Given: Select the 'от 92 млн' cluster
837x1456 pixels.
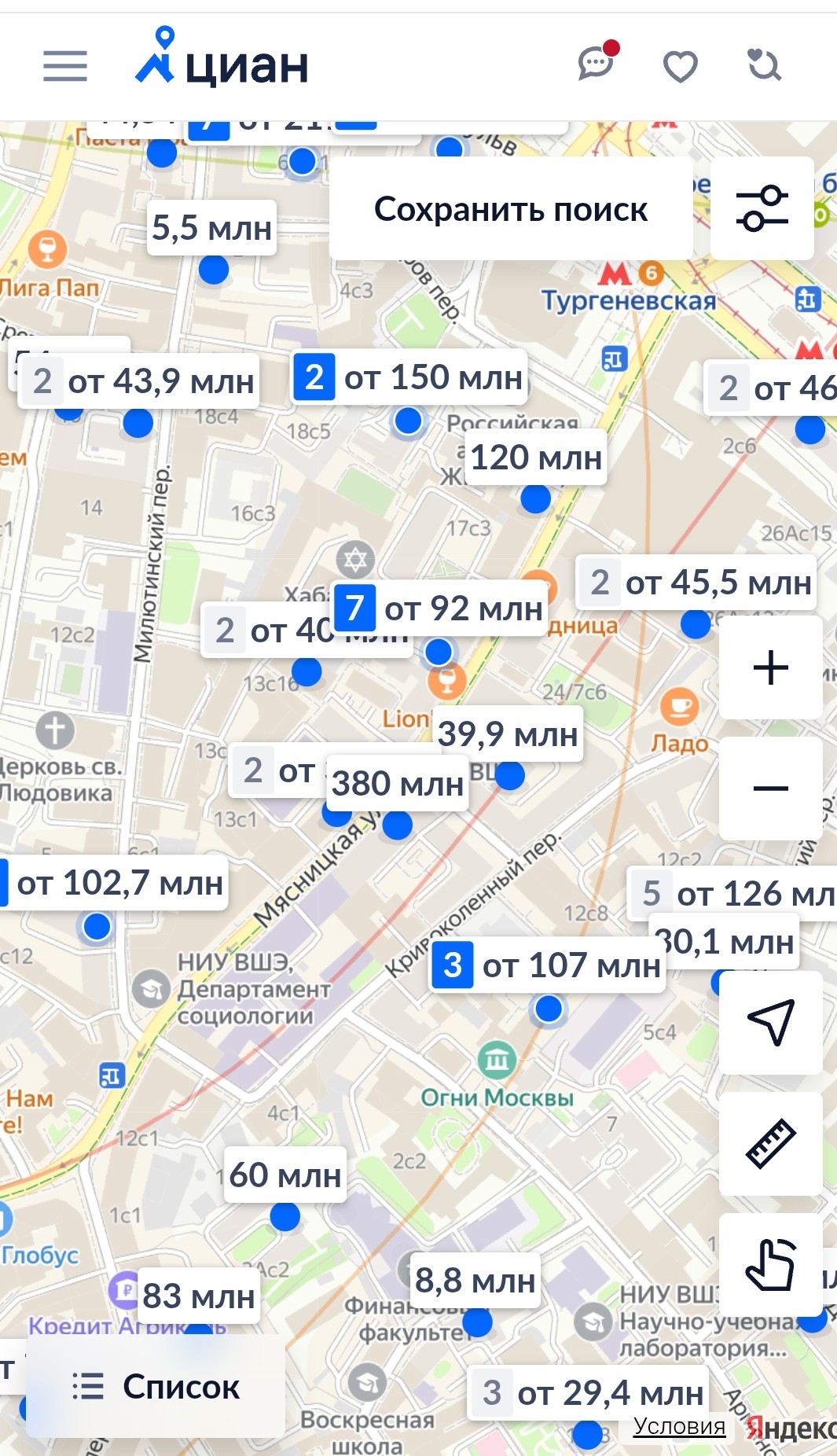Looking at the screenshot, I should point(440,609).
